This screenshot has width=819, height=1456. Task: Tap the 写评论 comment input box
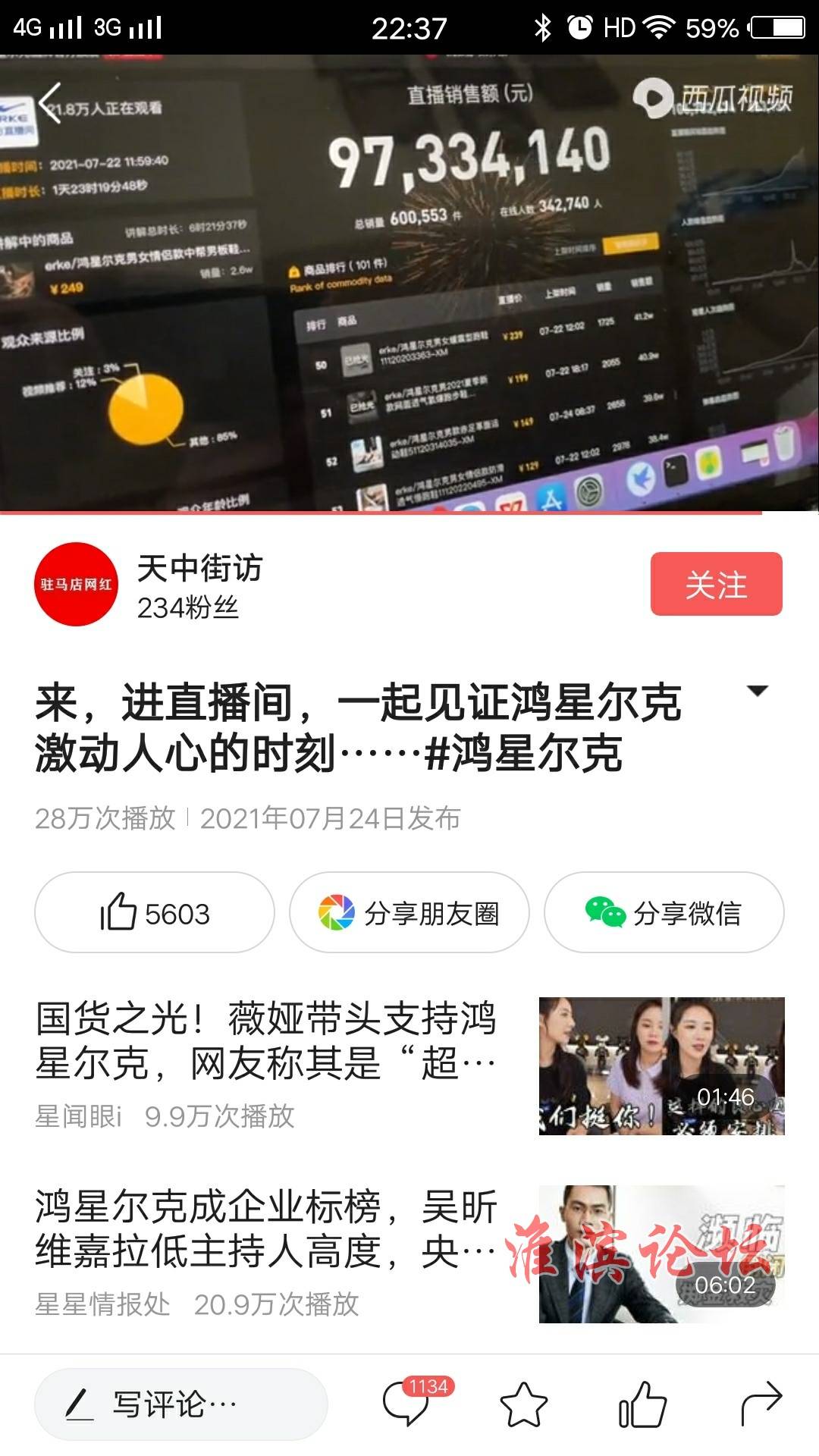coord(180,1404)
